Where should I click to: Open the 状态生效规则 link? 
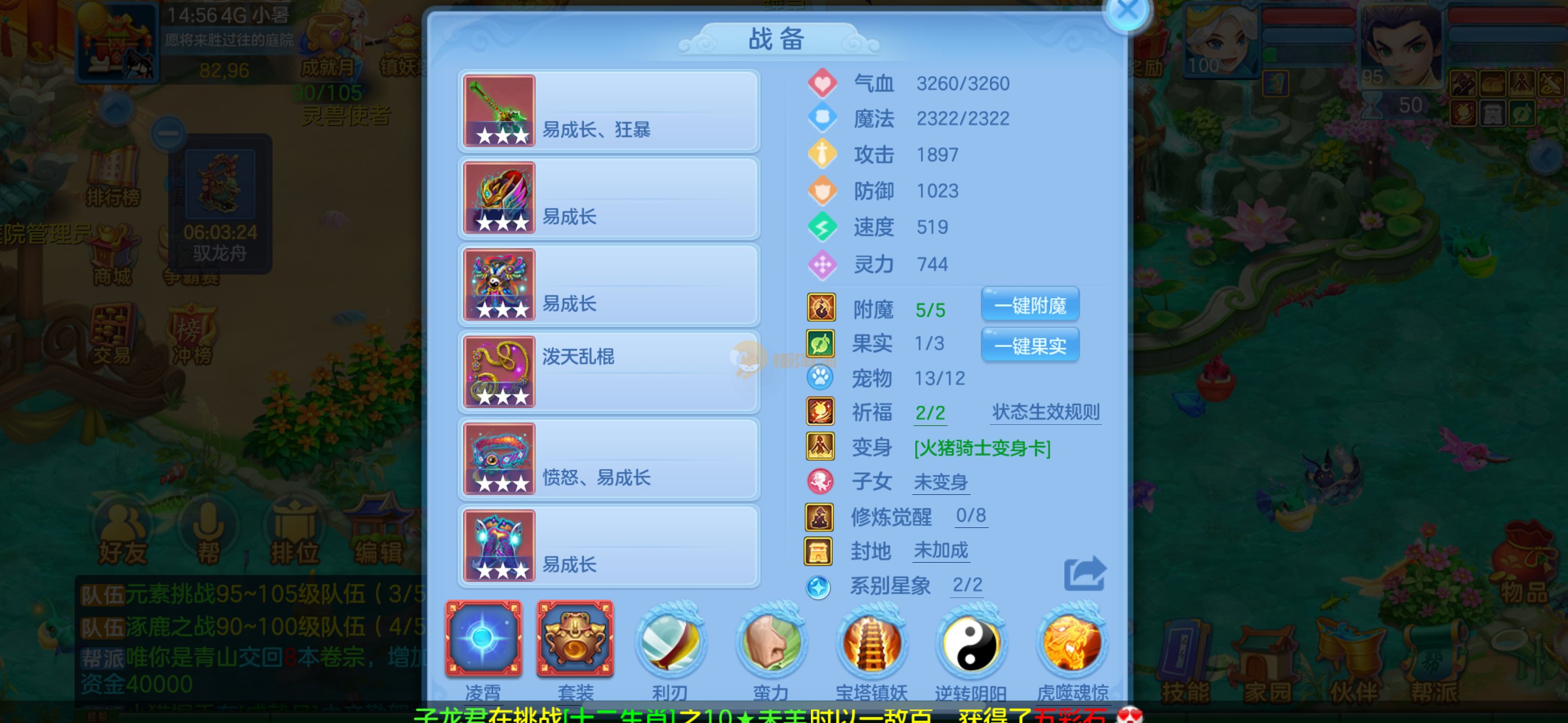pos(1046,412)
